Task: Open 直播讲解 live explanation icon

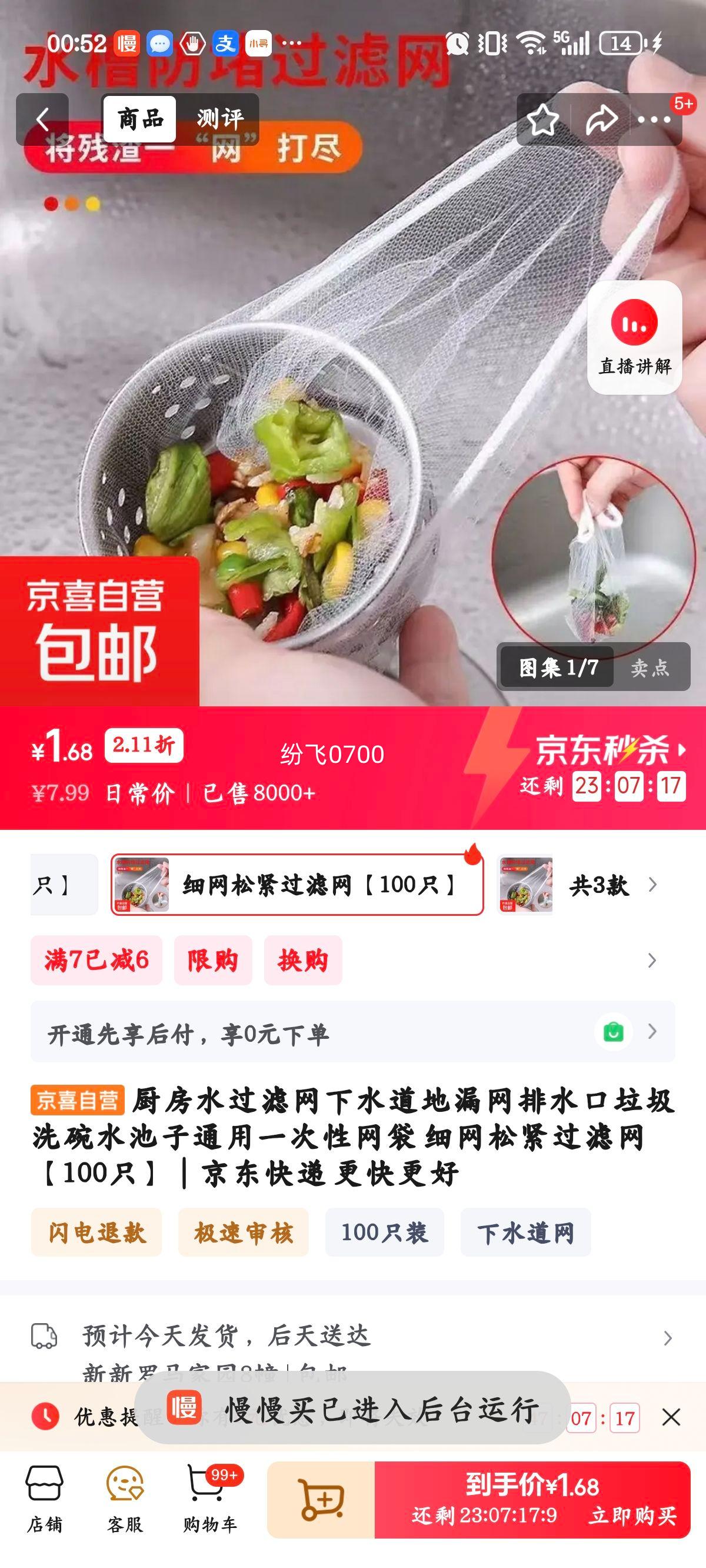Action: 635,341
